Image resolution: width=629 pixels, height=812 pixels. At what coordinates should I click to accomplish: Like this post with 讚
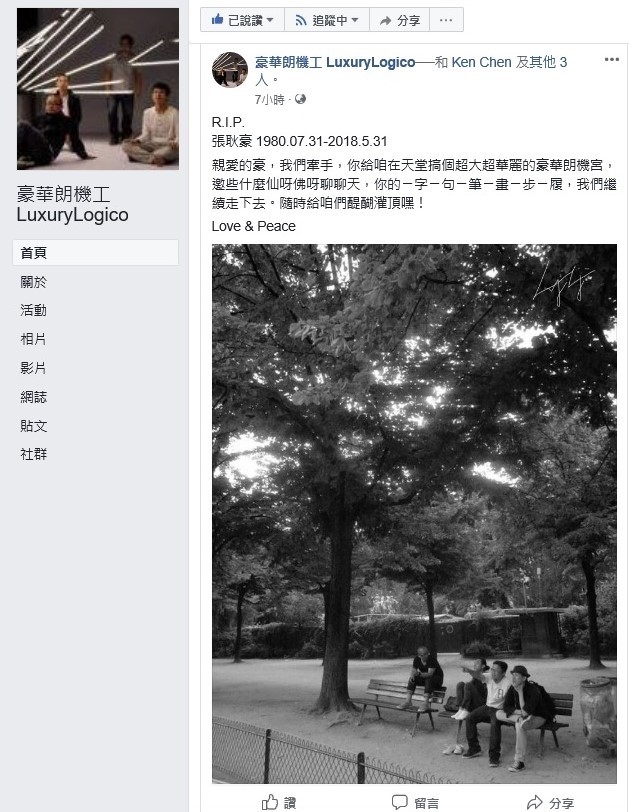(x=279, y=801)
